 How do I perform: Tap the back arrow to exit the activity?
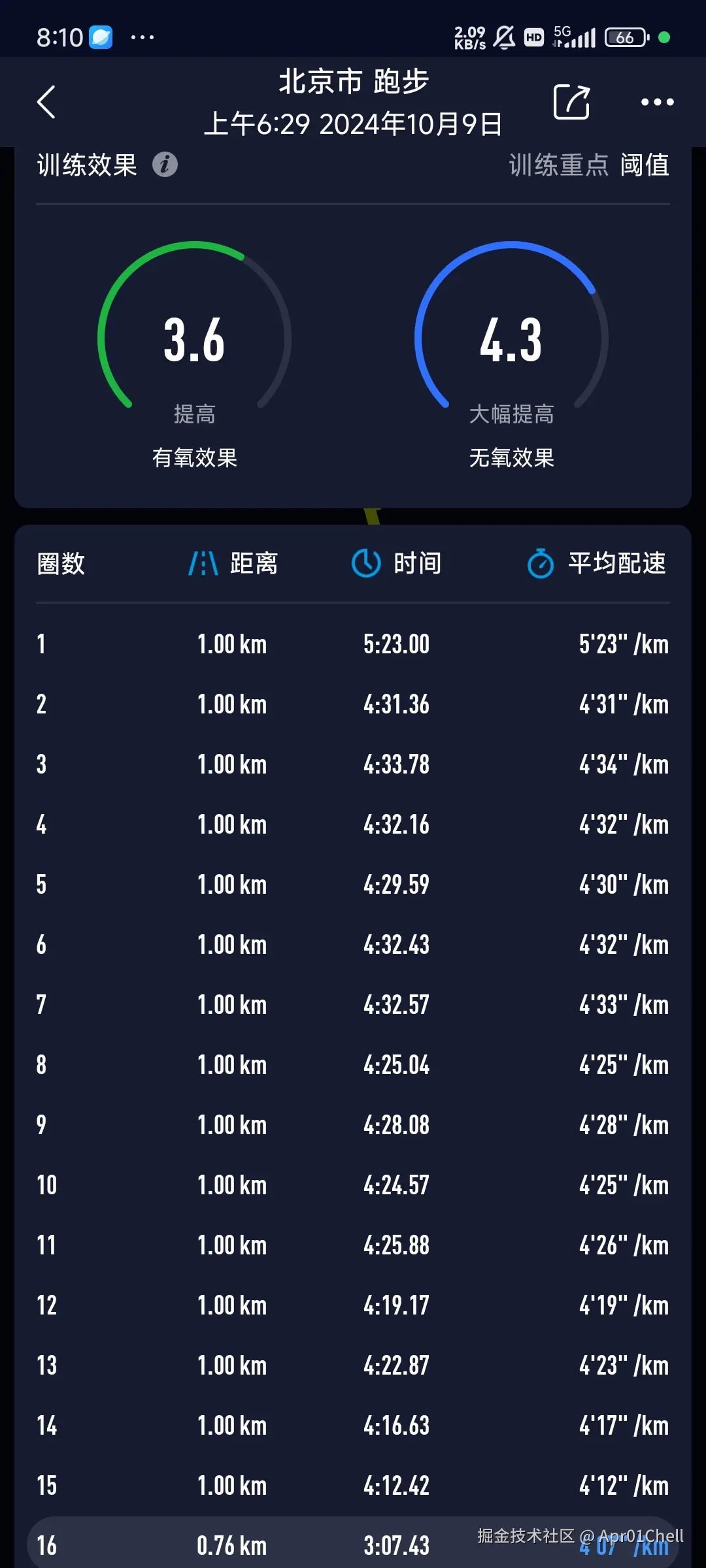point(46,101)
